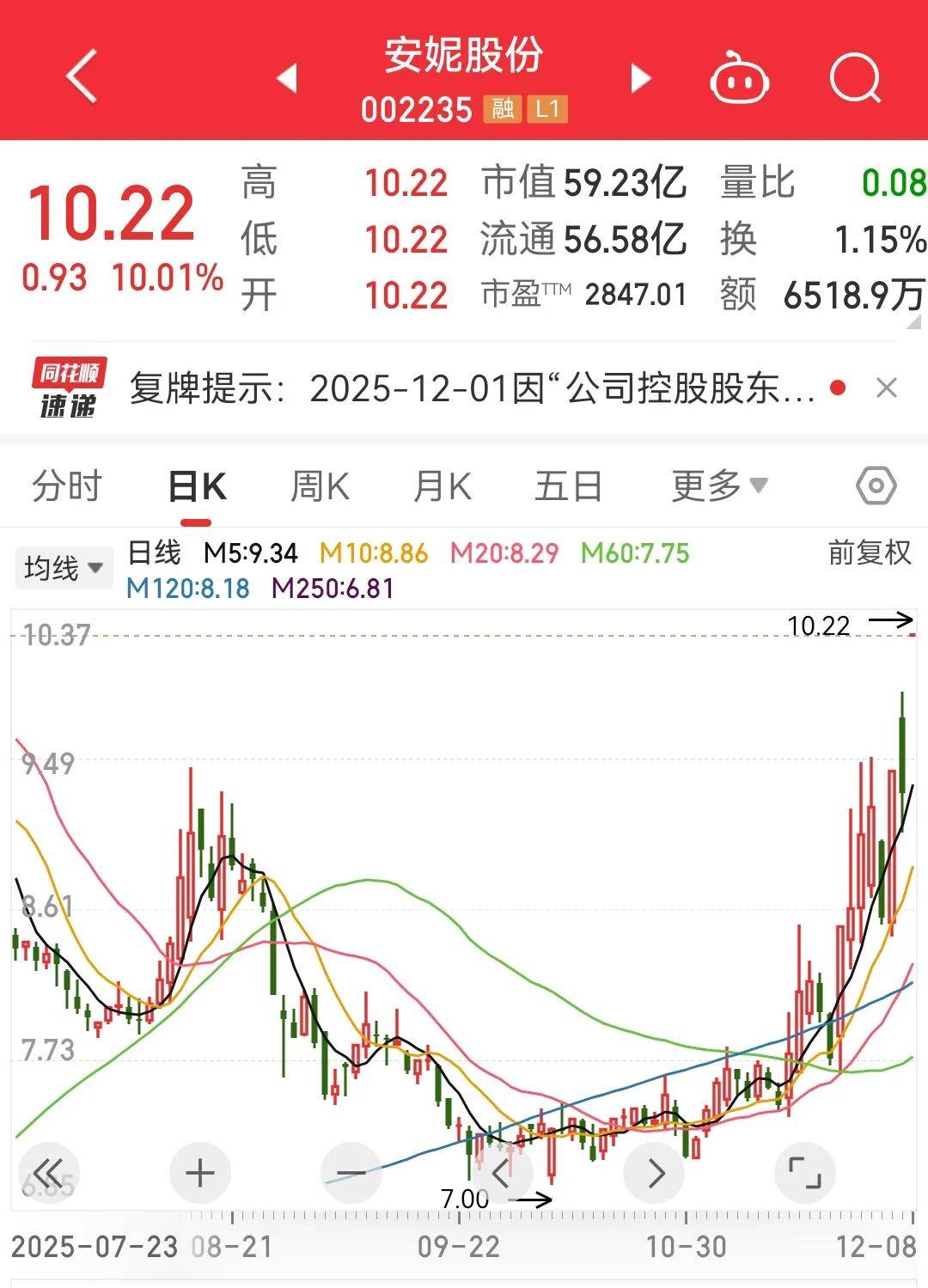
Task: Go back using the header arrow
Action: [x=82, y=77]
